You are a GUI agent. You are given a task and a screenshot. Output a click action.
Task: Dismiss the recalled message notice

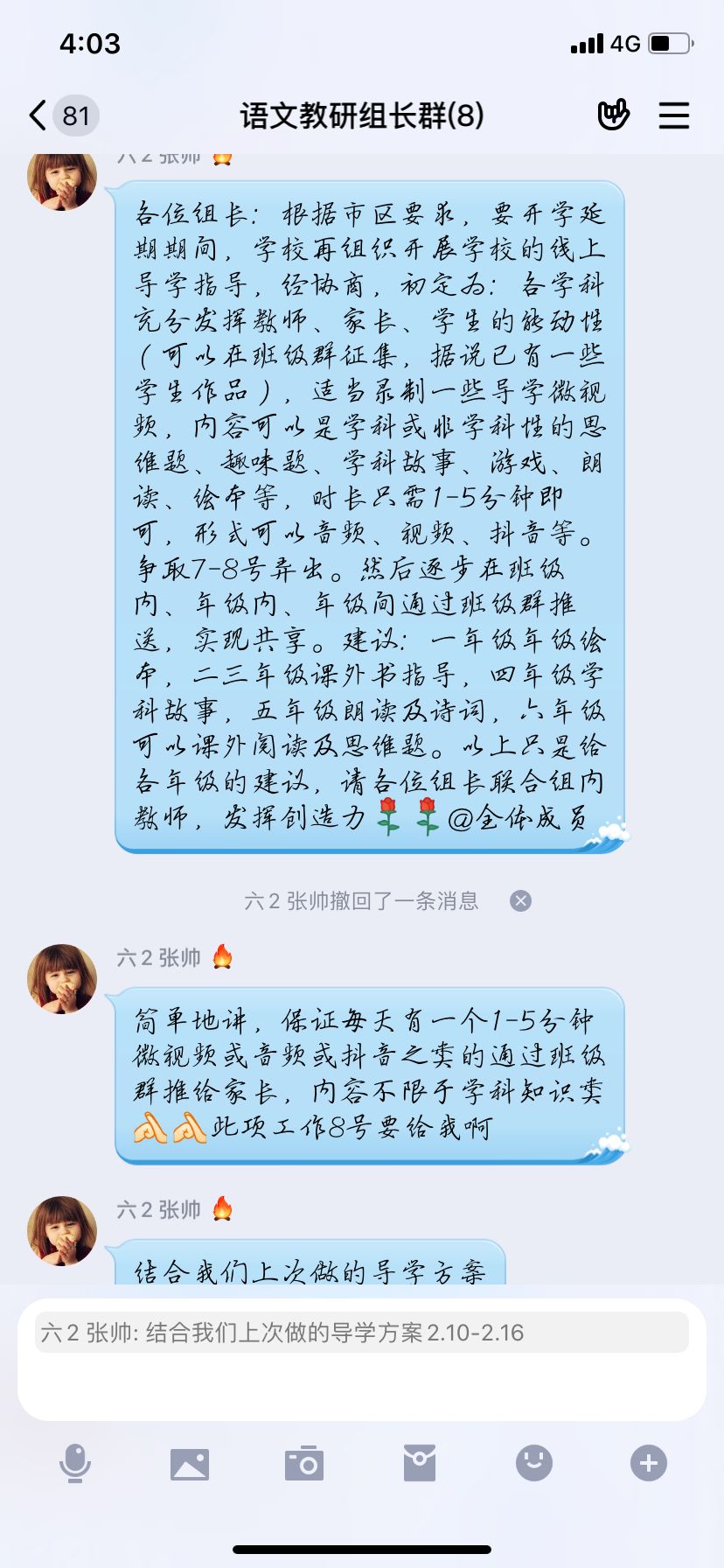coord(520,900)
